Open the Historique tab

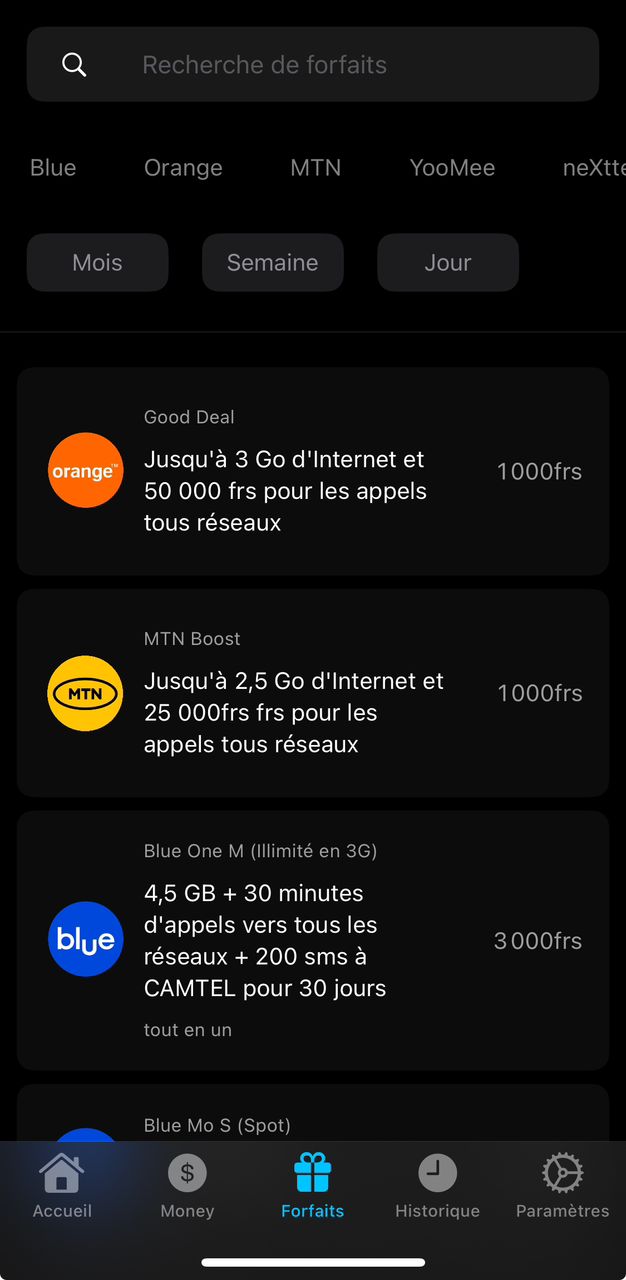[x=437, y=1187]
